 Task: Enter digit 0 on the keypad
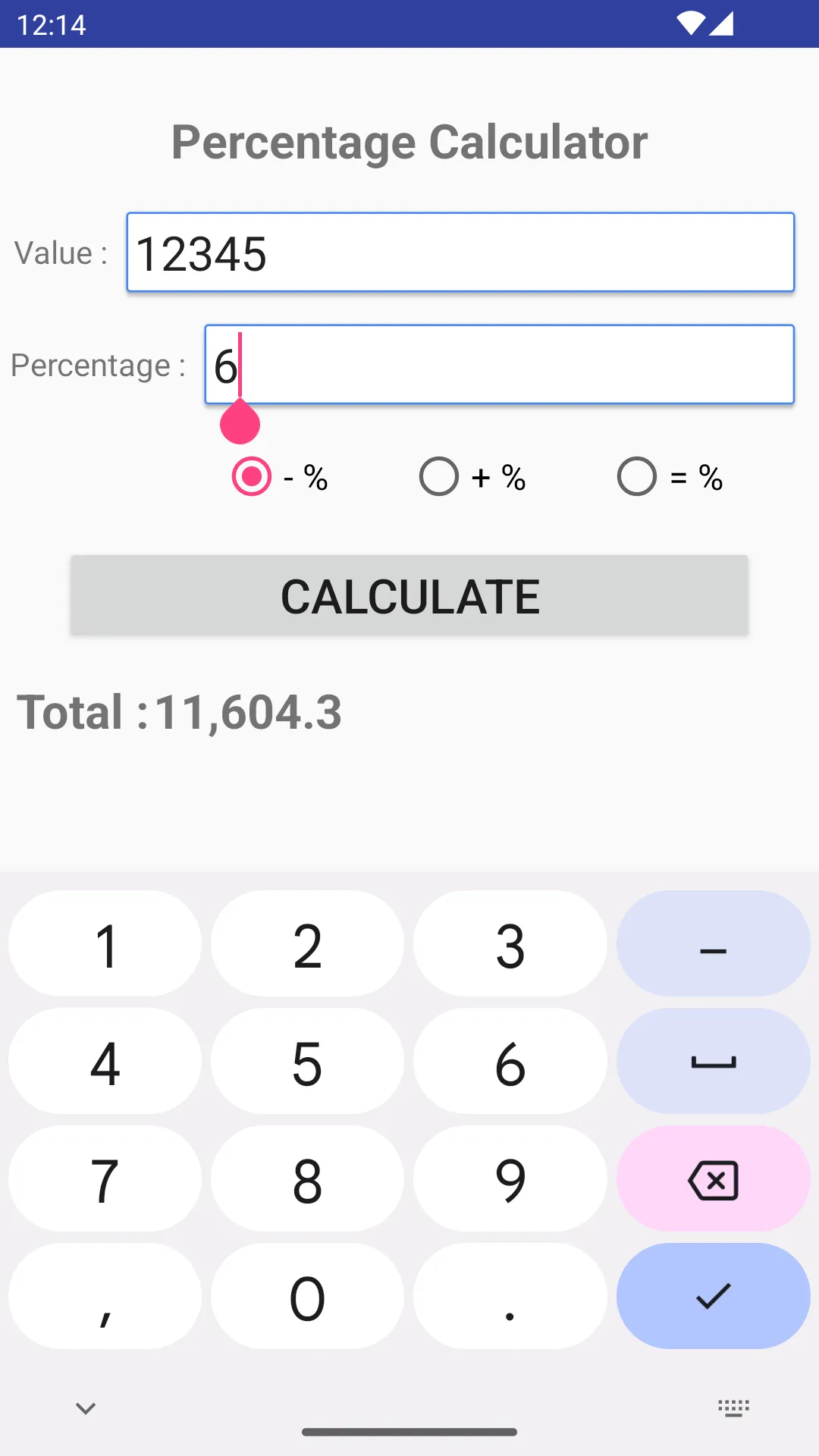click(x=307, y=1297)
